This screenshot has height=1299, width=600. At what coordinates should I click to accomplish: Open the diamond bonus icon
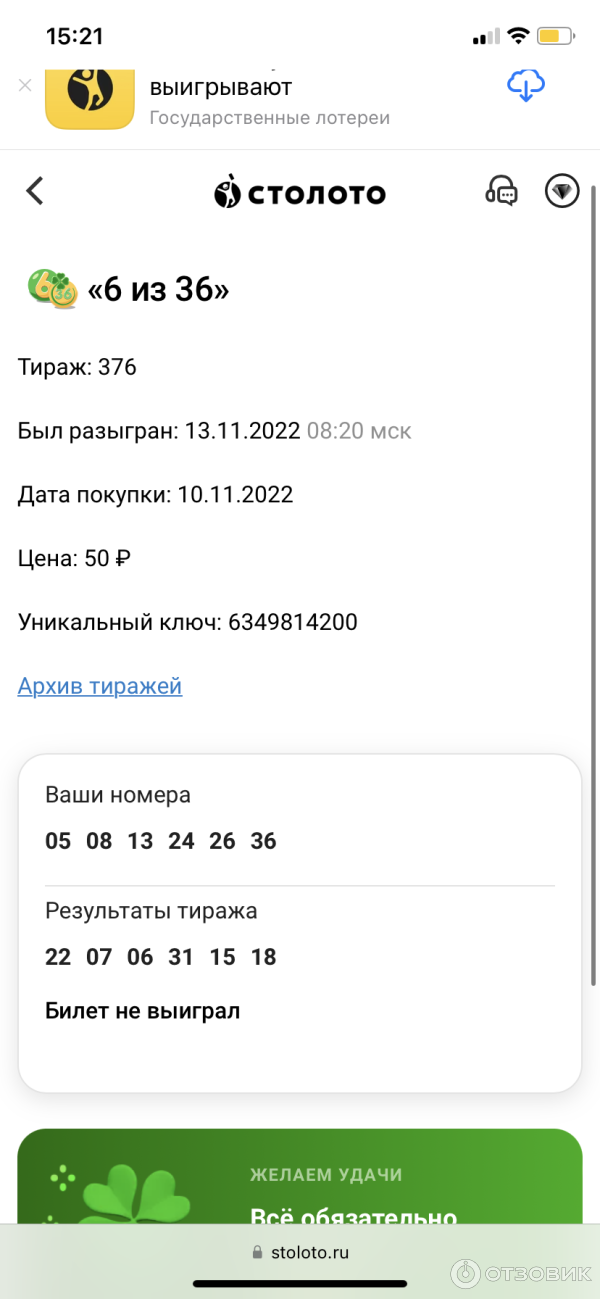[x=562, y=191]
